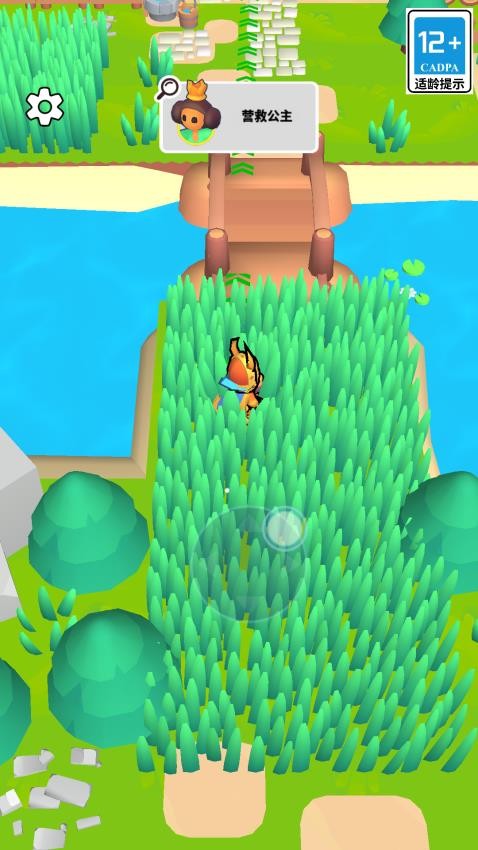
Task: Open the settings gear
Action: [44, 107]
